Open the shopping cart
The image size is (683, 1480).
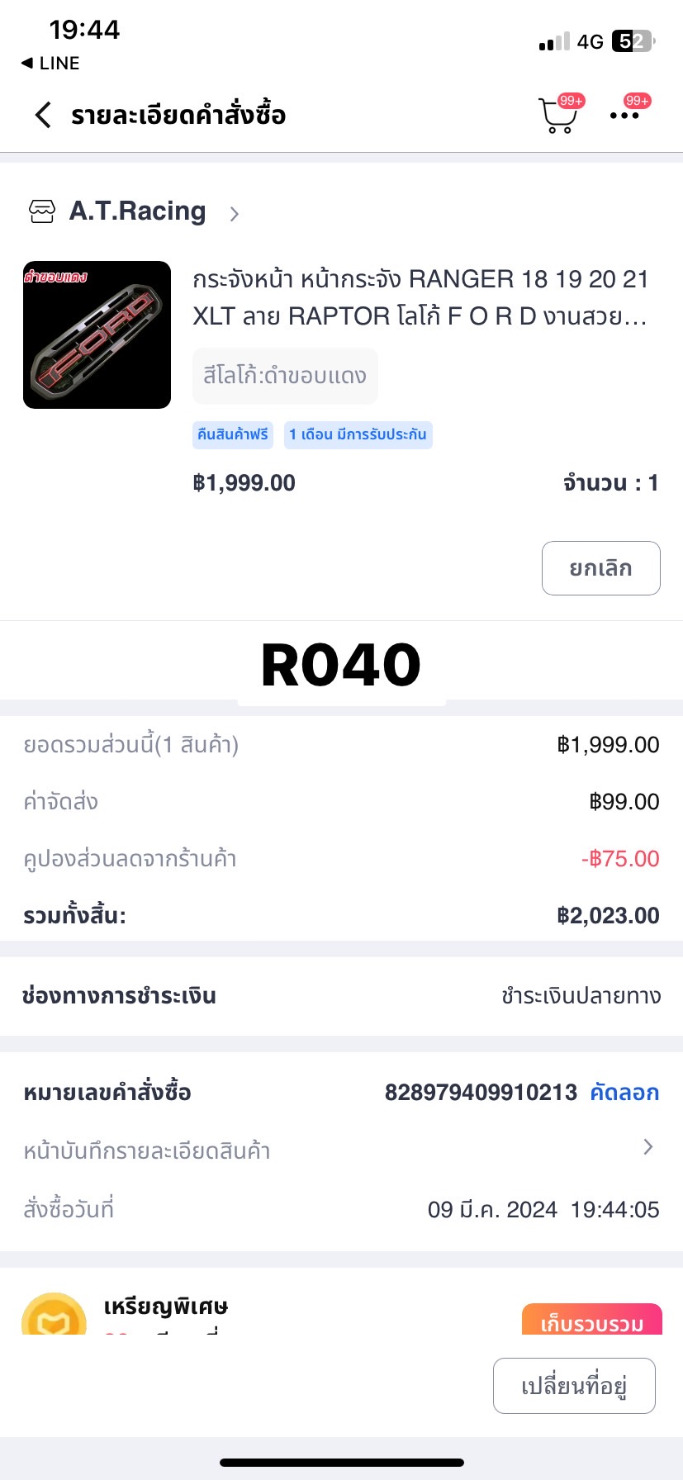click(558, 116)
